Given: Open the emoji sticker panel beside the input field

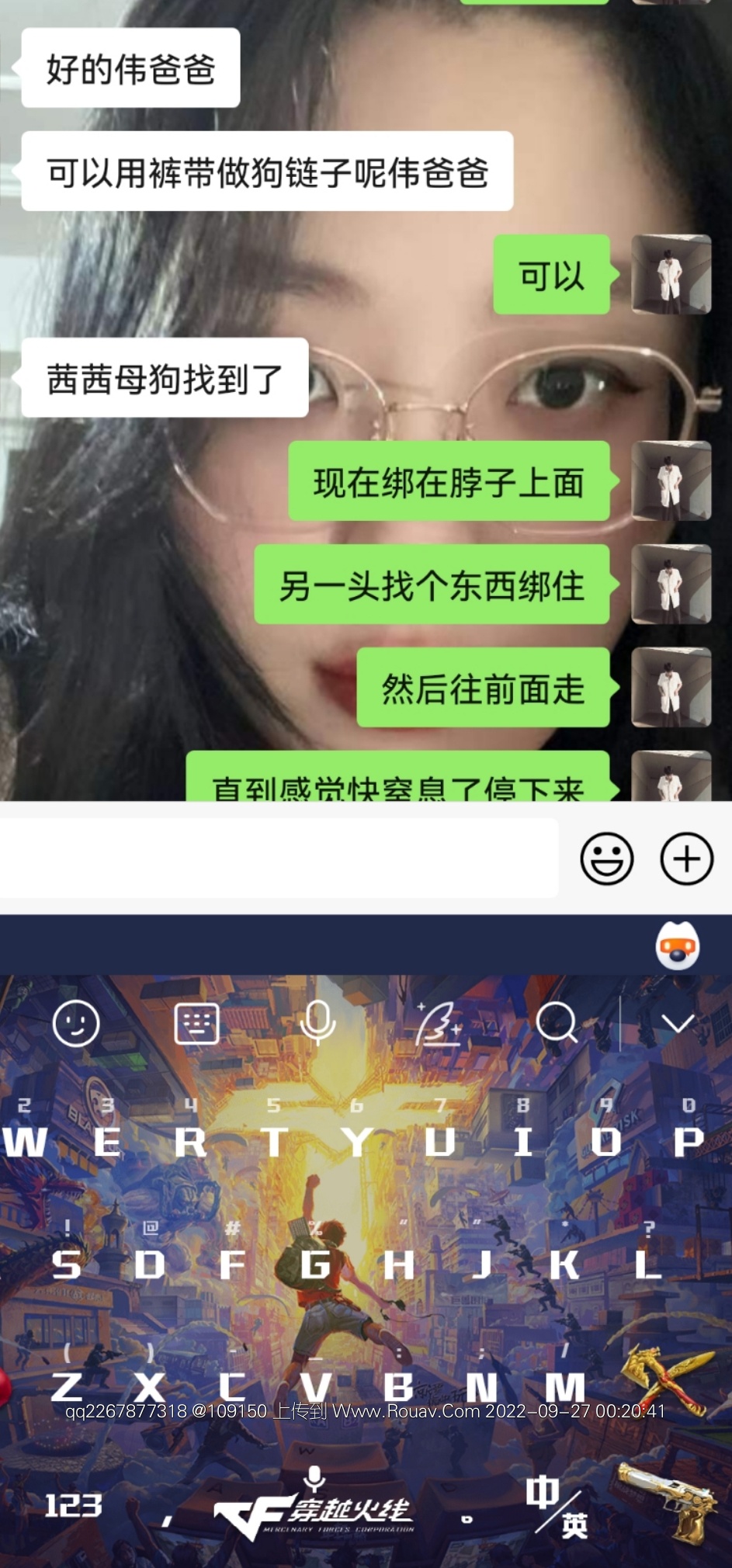Looking at the screenshot, I should (606, 859).
